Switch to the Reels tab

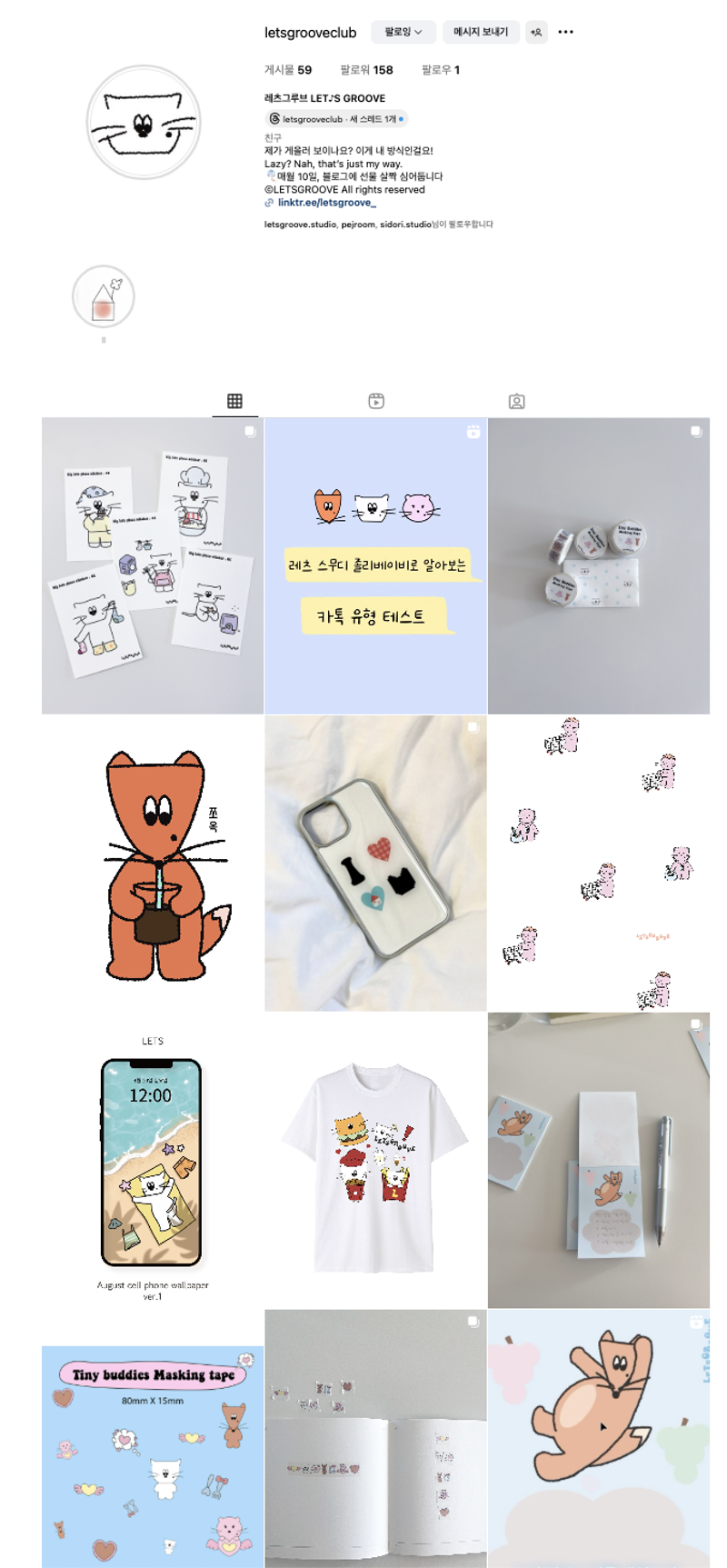coord(376,401)
